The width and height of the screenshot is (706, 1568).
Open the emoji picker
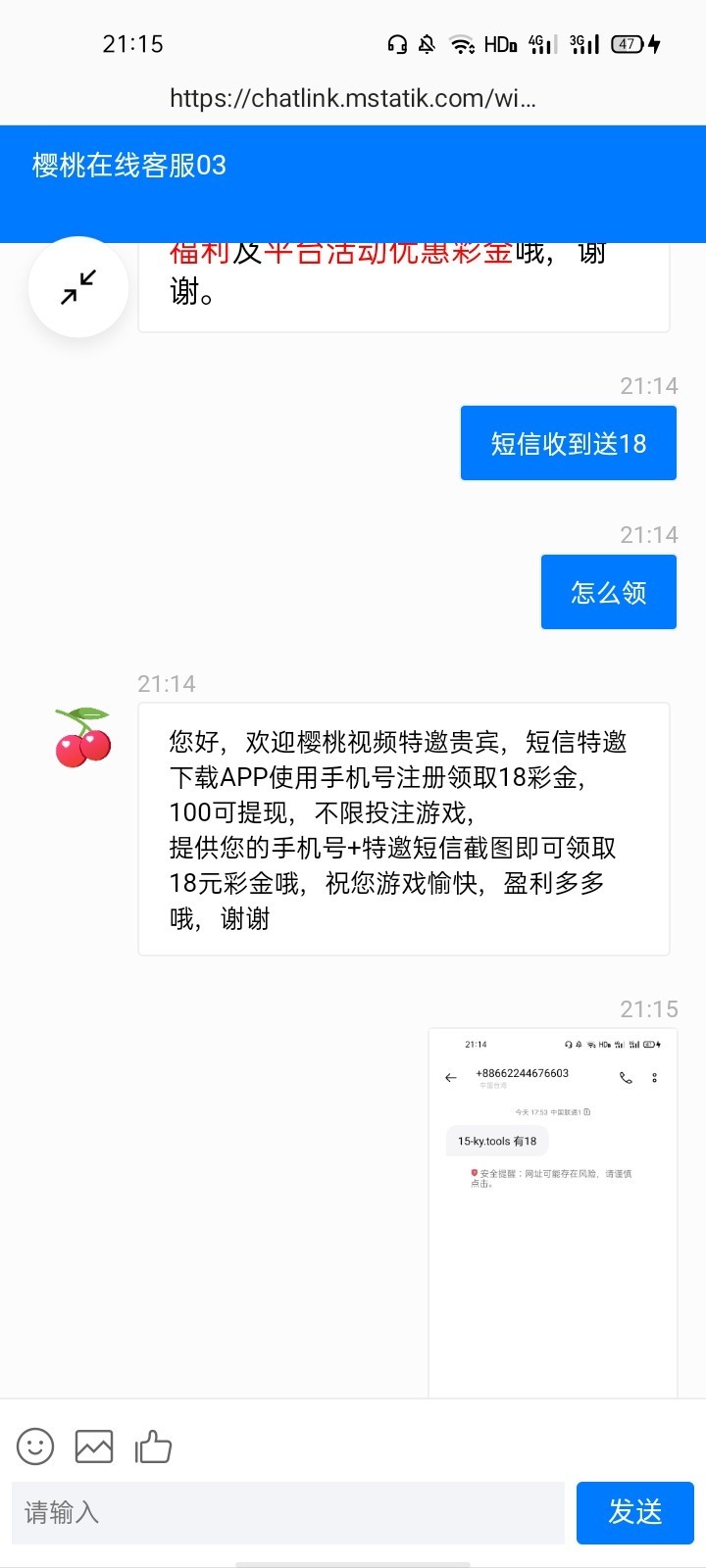(x=35, y=1446)
